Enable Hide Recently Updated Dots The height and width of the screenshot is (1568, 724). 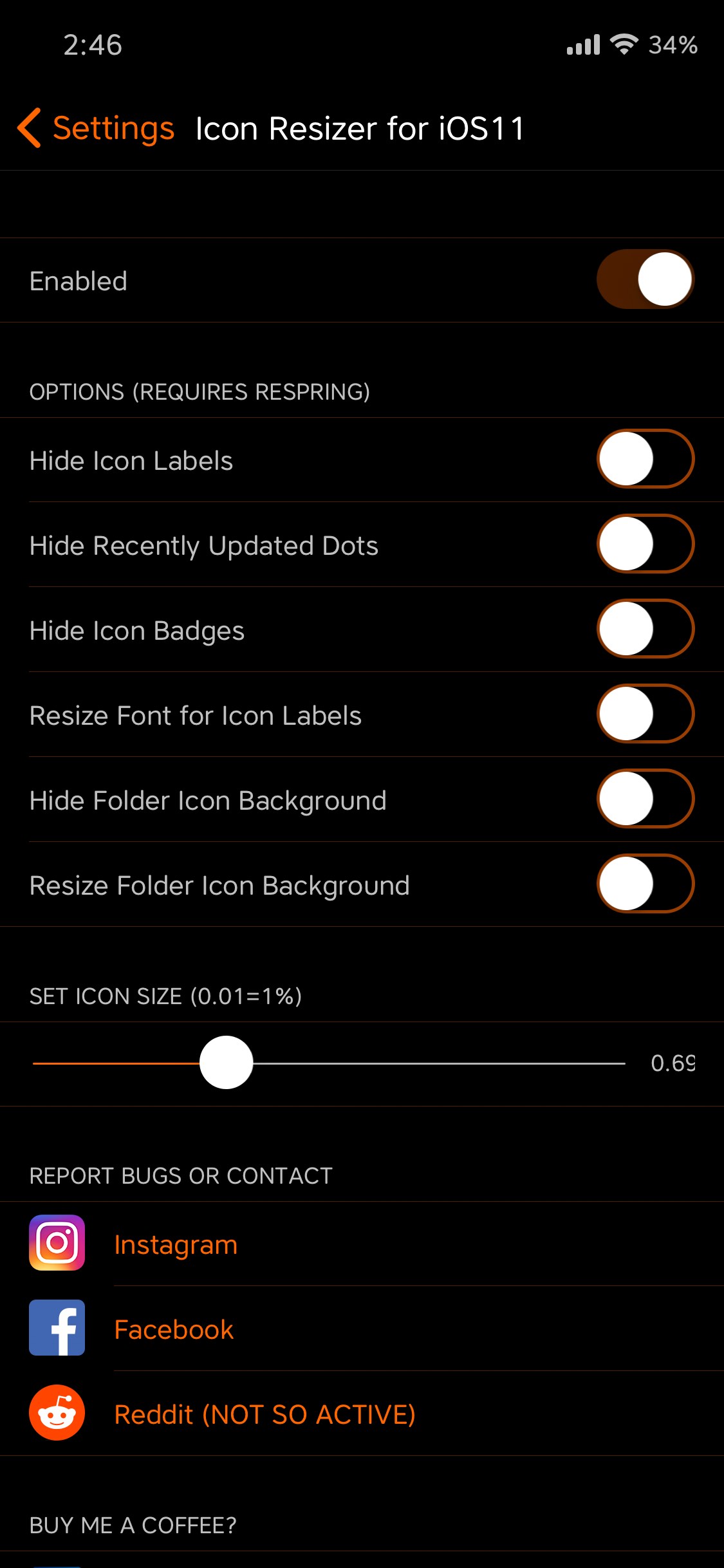coord(644,544)
